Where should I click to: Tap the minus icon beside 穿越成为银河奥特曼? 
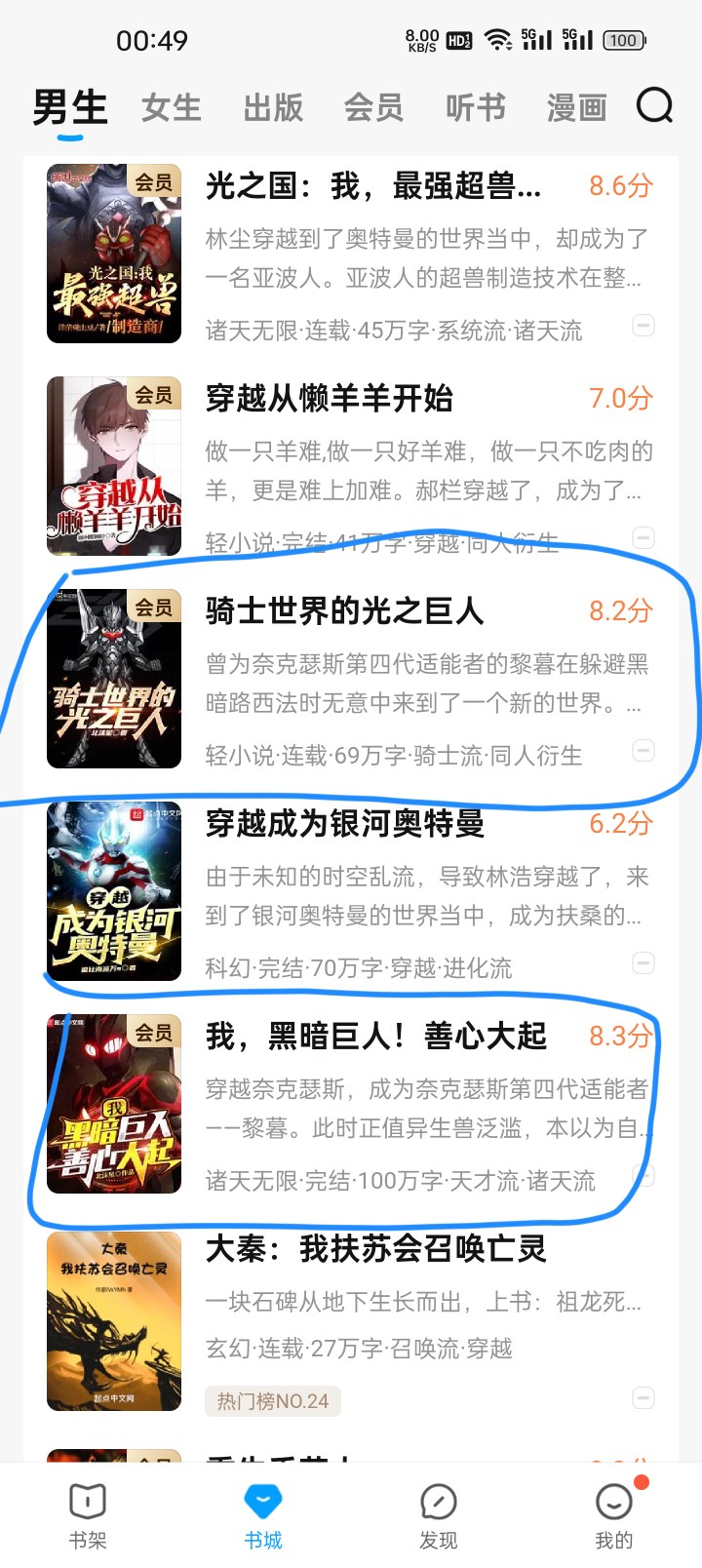click(643, 962)
